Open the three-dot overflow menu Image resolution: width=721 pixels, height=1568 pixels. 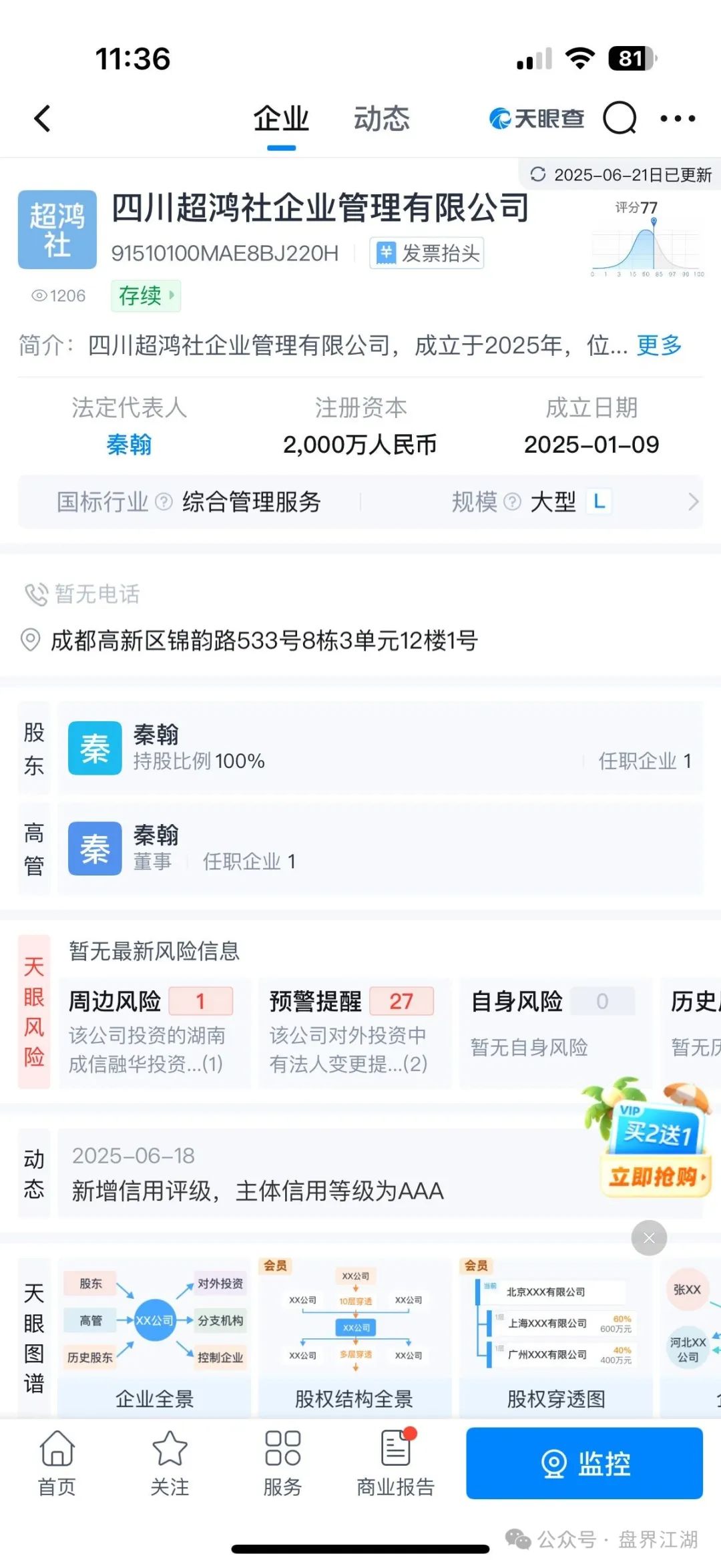point(677,119)
